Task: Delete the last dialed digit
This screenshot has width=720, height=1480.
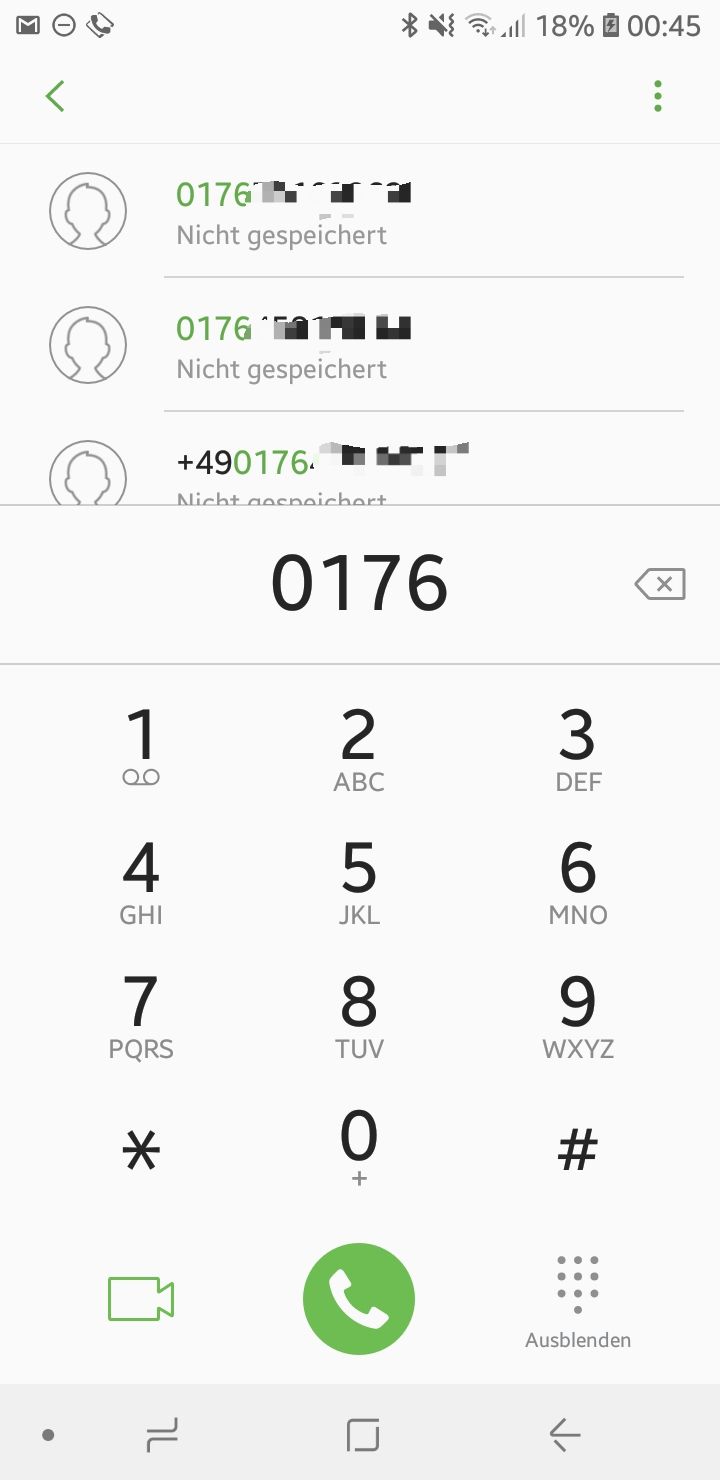Action: 660,584
